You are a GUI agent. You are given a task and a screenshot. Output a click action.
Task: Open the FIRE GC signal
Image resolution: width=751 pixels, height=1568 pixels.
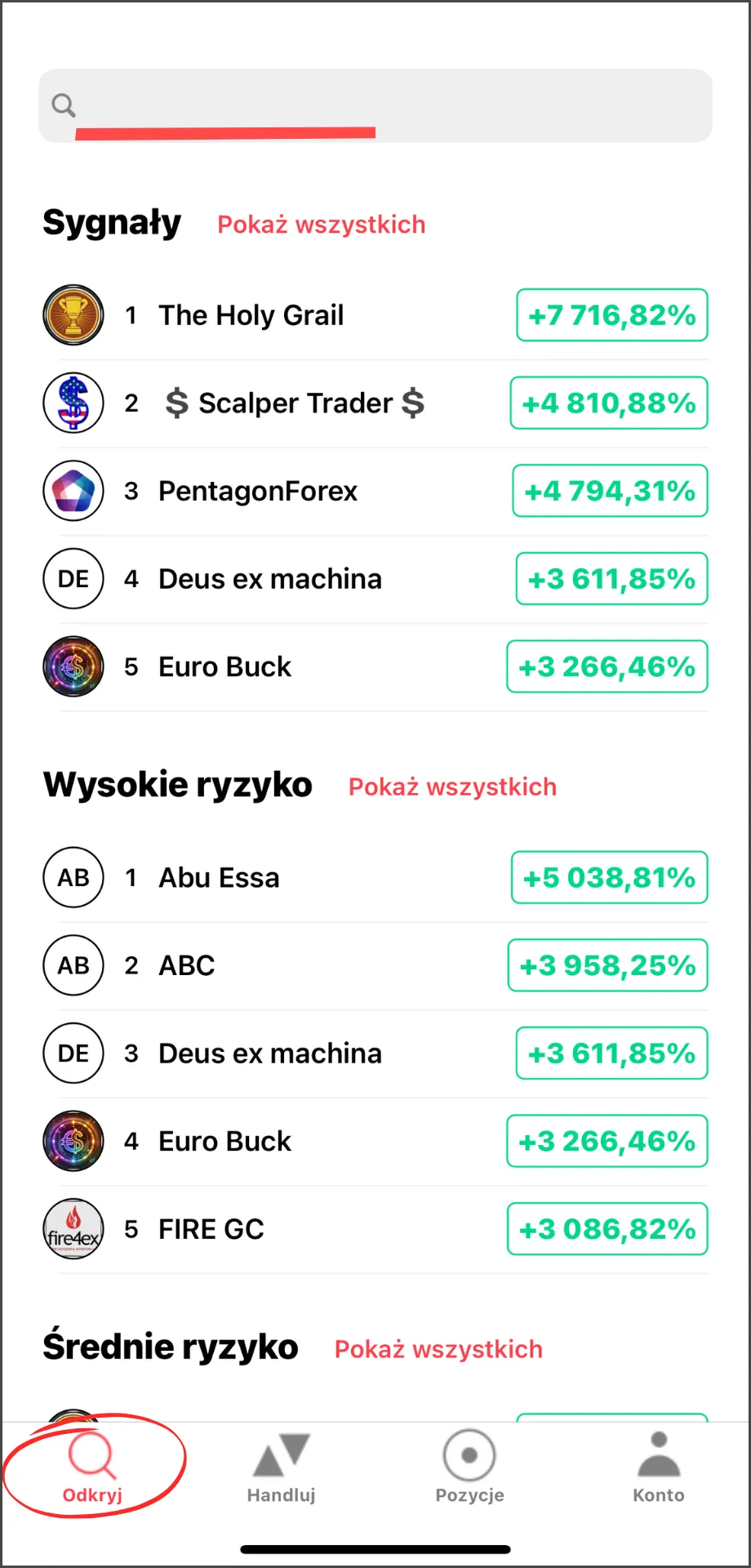[x=375, y=1229]
